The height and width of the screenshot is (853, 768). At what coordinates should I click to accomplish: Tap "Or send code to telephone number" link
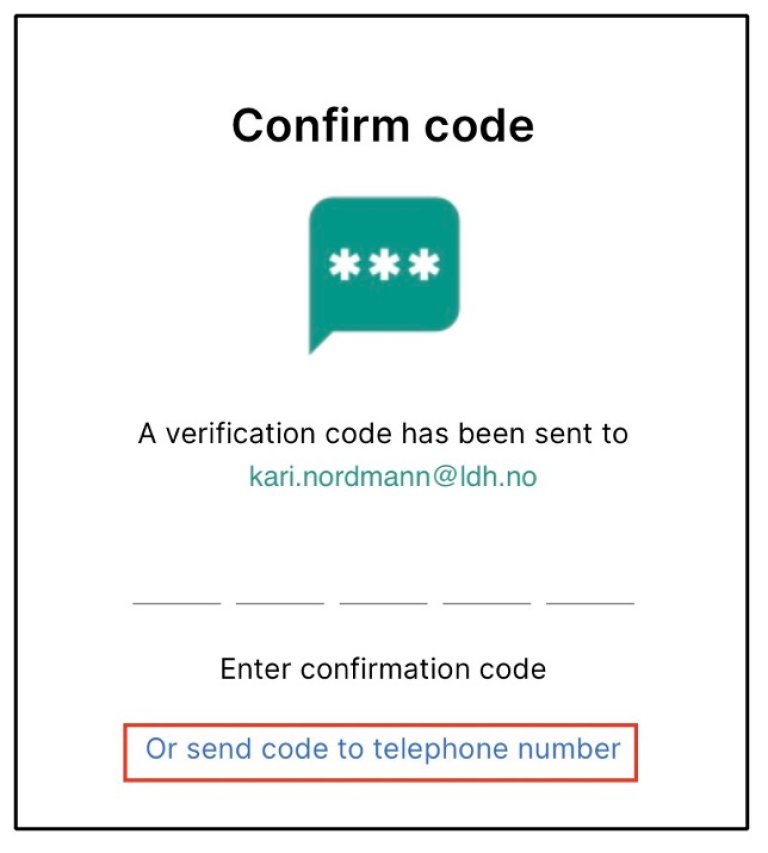pos(383,749)
